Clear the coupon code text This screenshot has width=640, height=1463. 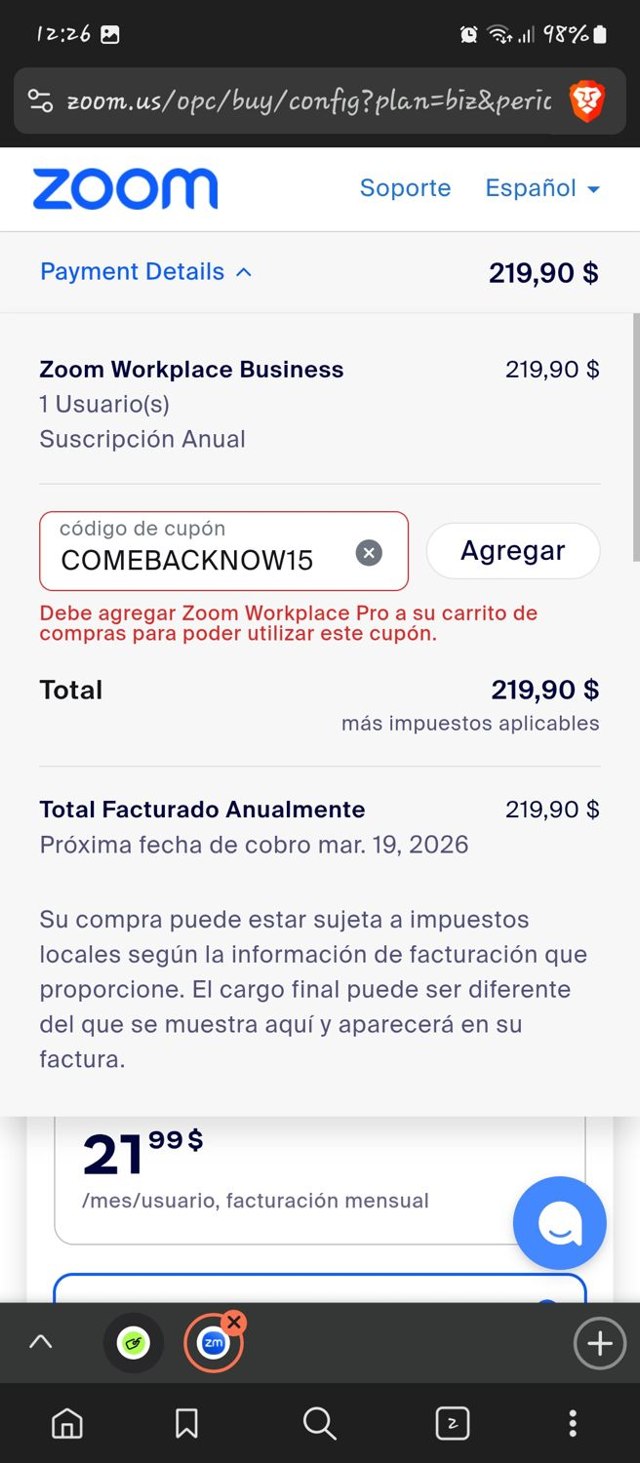pyautogui.click(x=369, y=552)
